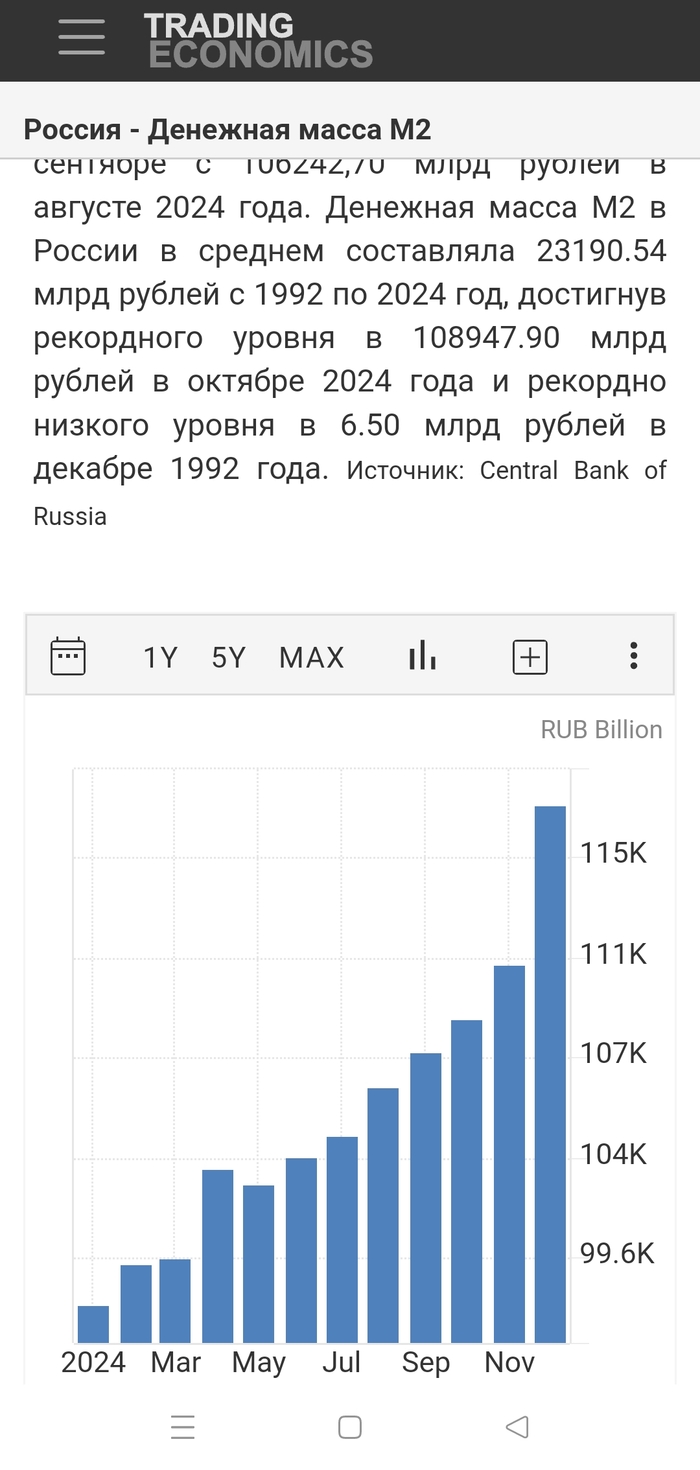Image resolution: width=700 pixels, height=1470 pixels.
Task: Open the hamburger navigation menu
Action: coord(81,36)
